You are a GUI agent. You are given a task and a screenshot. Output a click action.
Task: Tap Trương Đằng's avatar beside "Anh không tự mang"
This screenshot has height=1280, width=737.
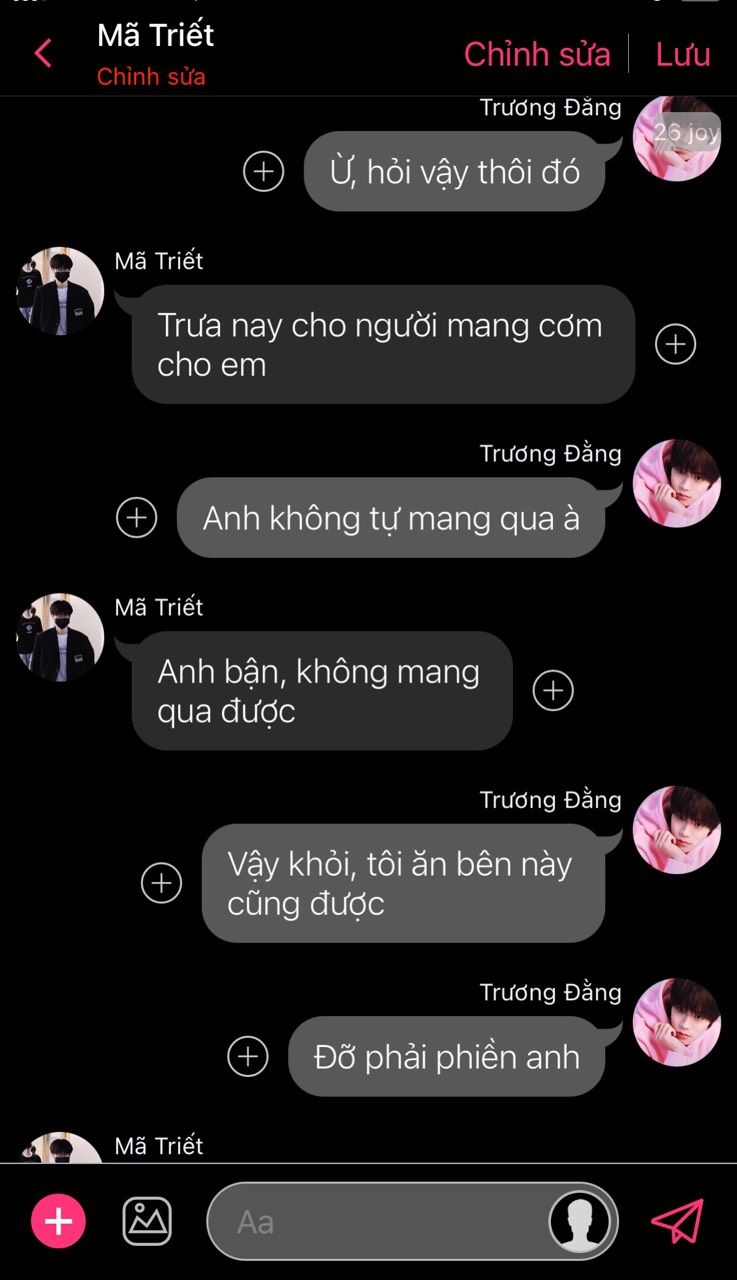coord(677,483)
